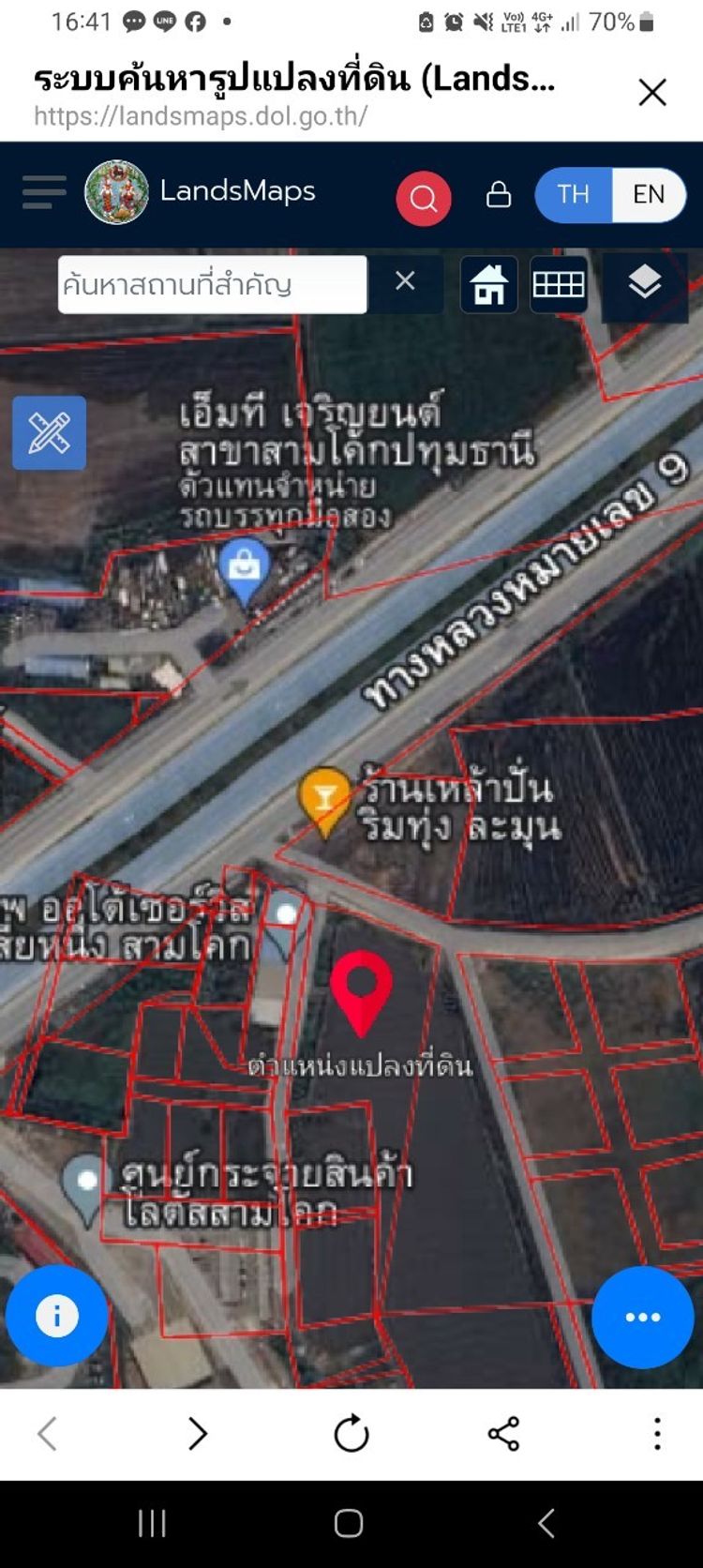Tap the system home button

click(349, 1524)
